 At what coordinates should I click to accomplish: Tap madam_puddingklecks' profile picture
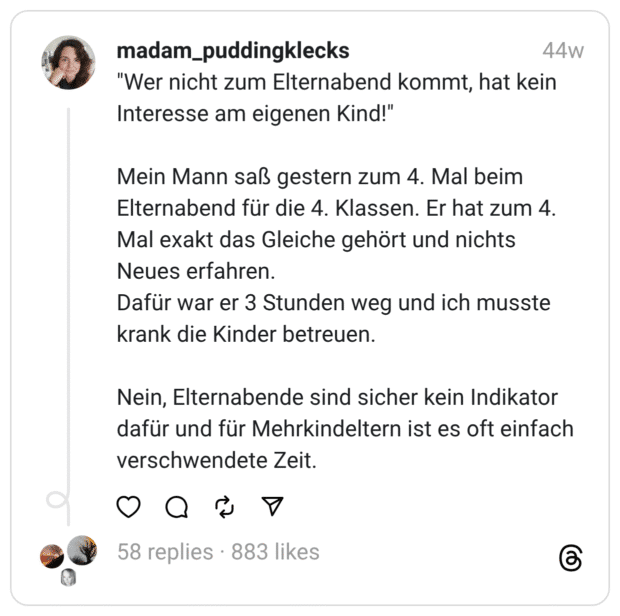click(69, 63)
